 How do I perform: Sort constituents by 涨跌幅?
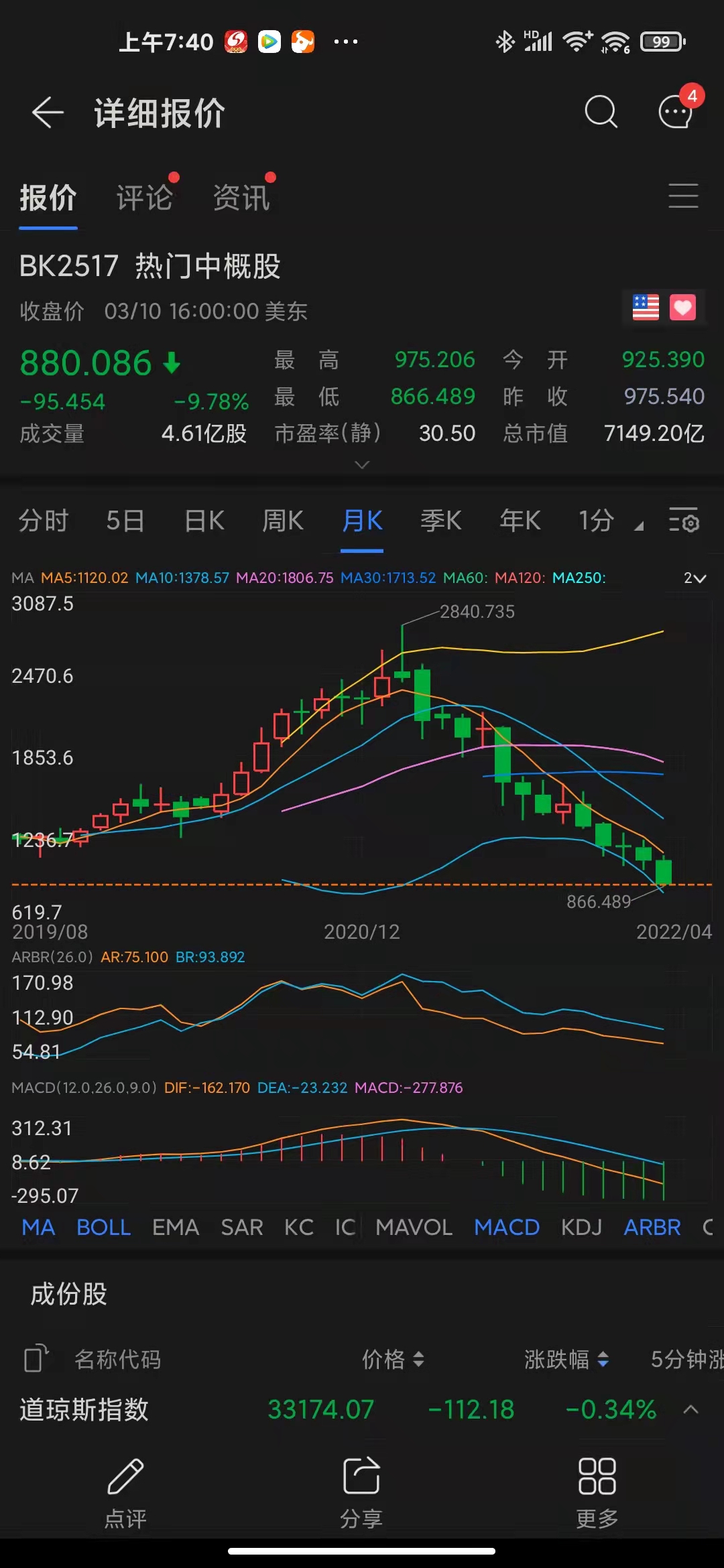pos(566,1359)
